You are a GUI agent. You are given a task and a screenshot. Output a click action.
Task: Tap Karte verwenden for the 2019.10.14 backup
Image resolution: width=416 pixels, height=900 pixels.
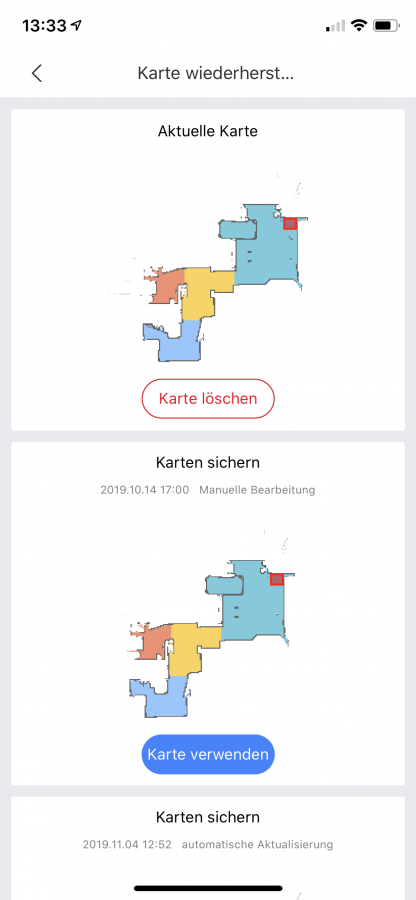[x=208, y=754]
